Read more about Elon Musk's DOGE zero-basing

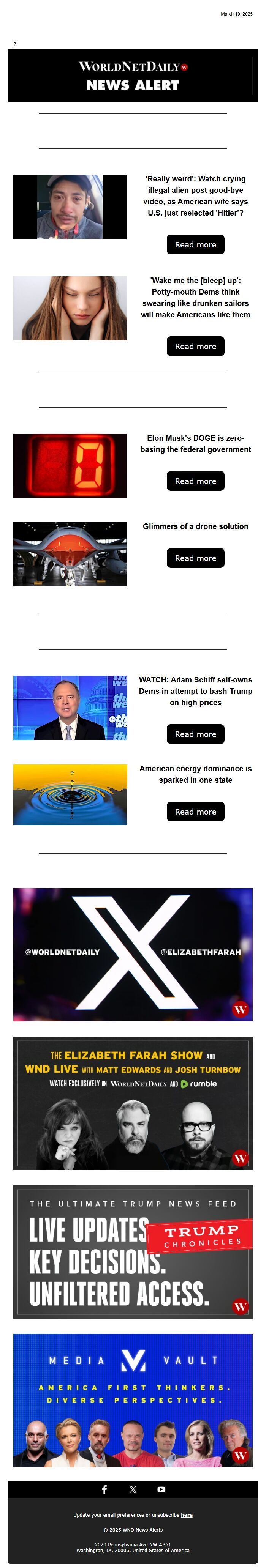pyautogui.click(x=195, y=481)
